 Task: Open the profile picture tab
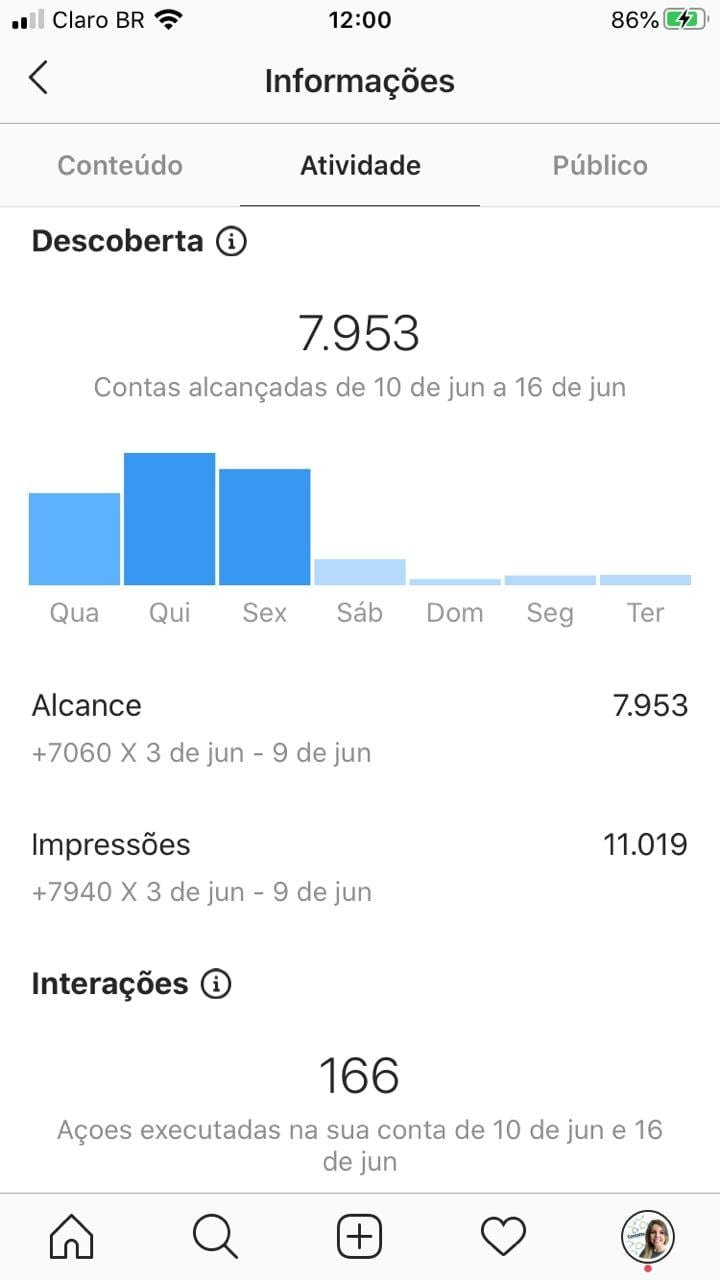648,1238
